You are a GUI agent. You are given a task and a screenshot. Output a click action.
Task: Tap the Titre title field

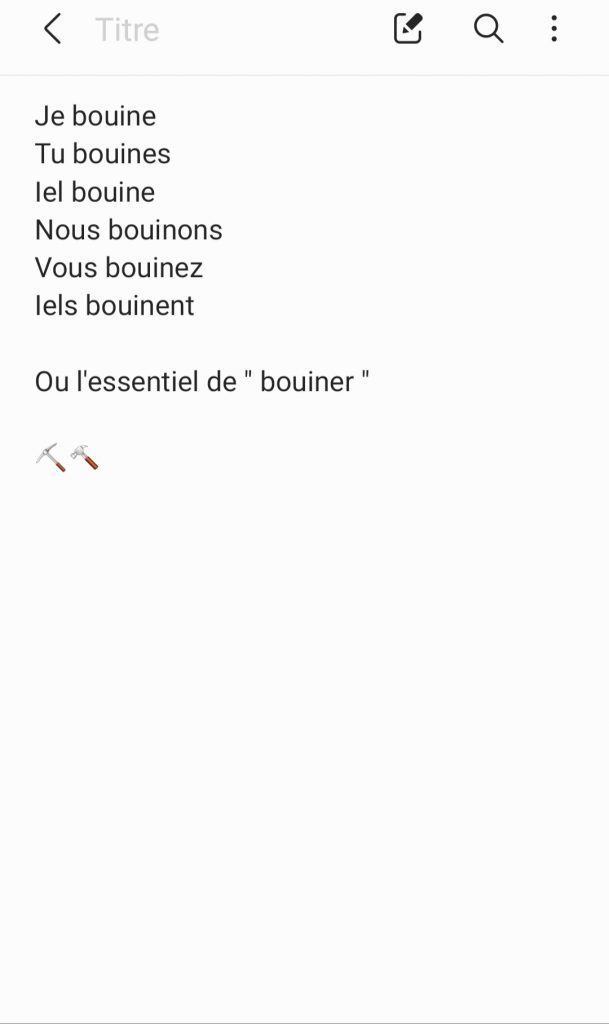coord(127,30)
